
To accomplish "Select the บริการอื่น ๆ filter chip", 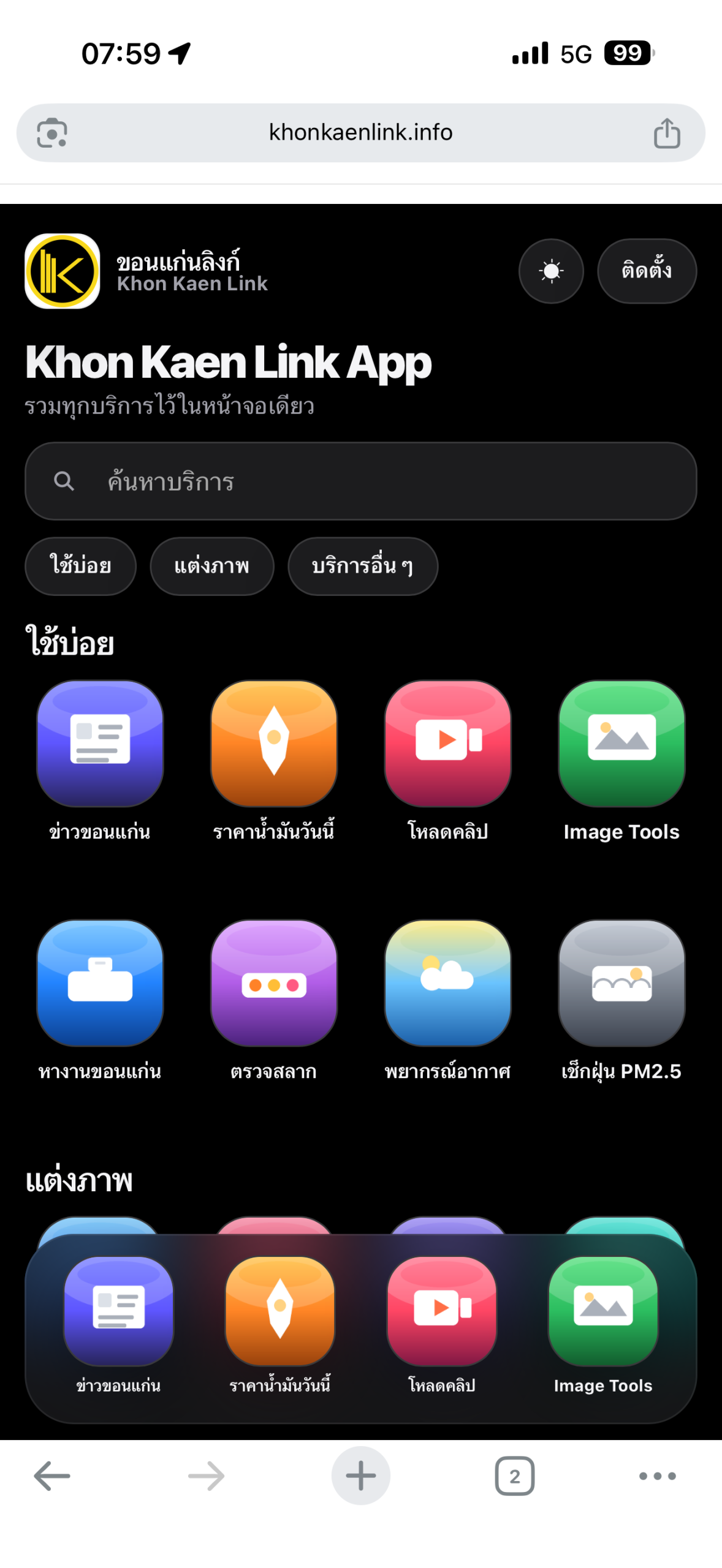I will click(x=362, y=566).
